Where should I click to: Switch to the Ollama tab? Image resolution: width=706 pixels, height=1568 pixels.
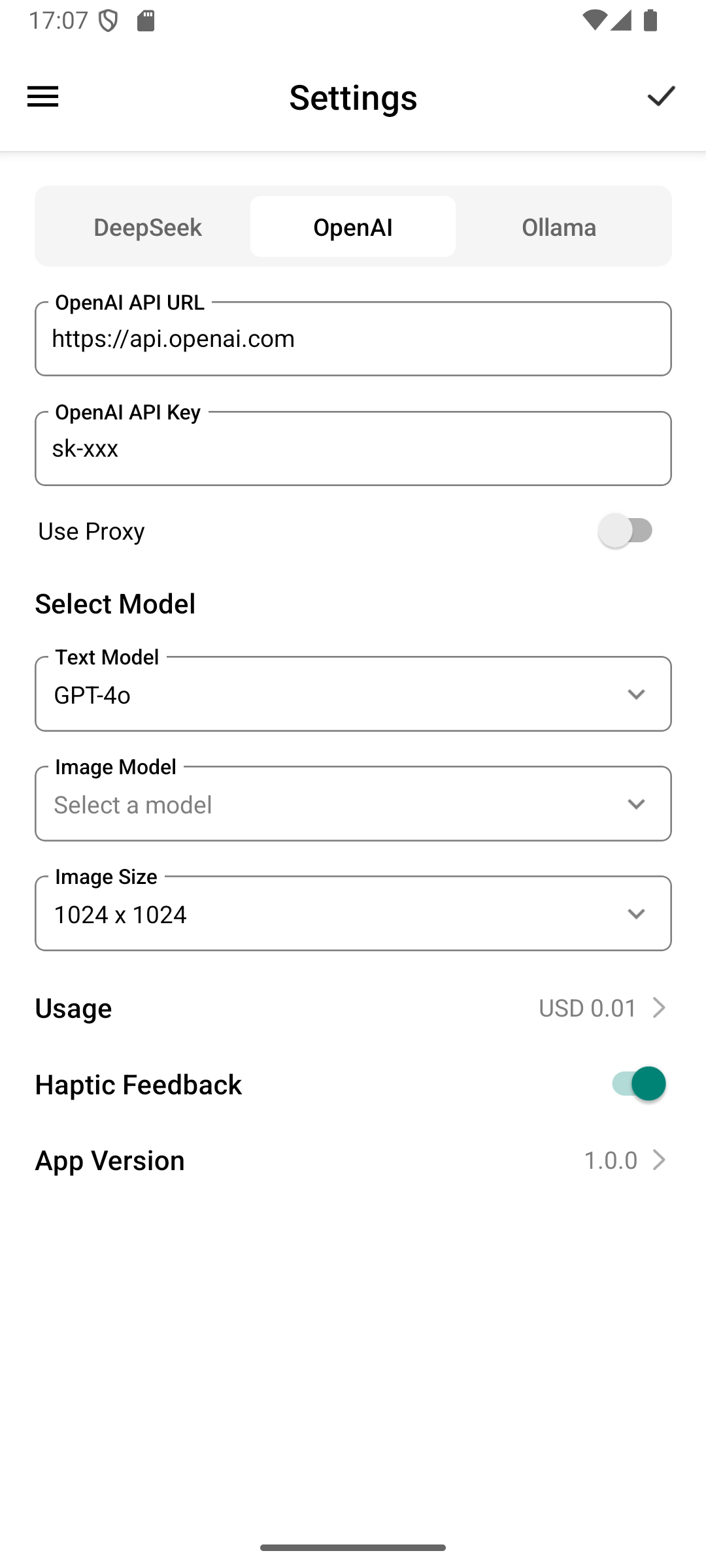[x=559, y=227]
